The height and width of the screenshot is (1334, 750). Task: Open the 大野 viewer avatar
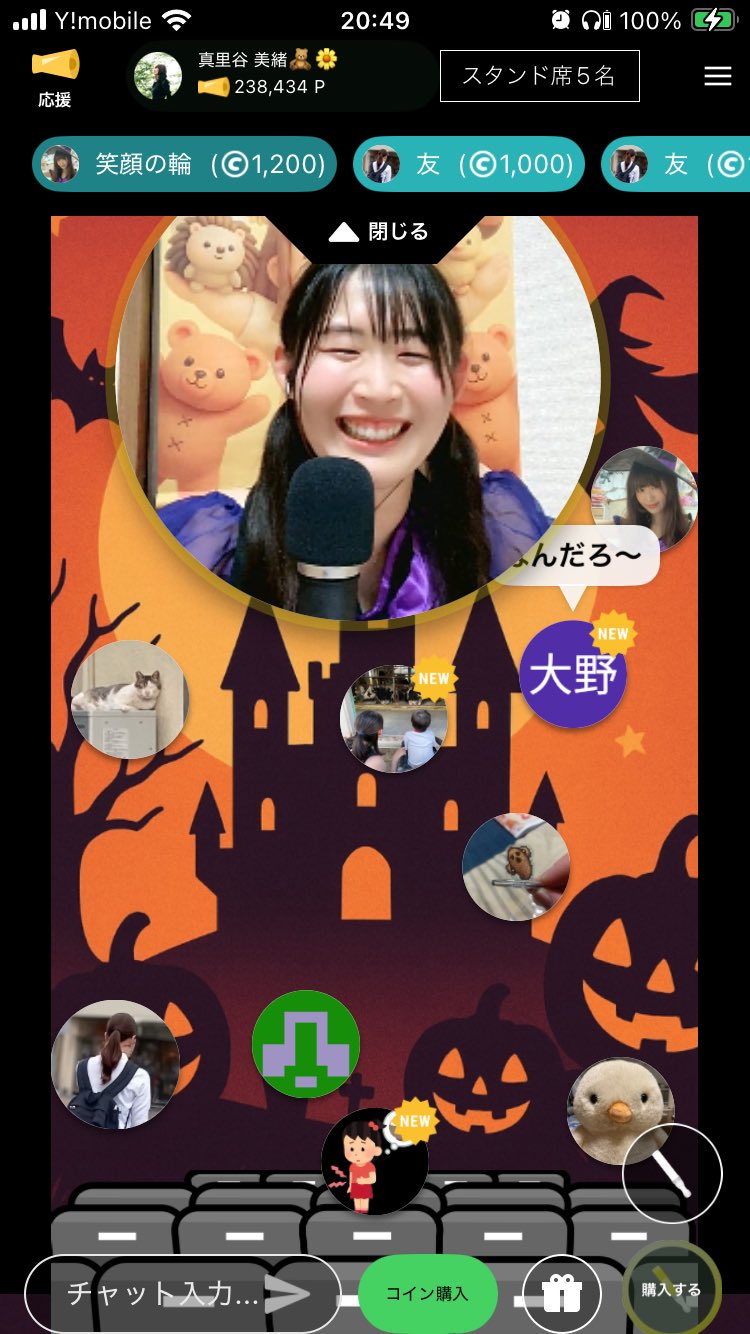572,674
